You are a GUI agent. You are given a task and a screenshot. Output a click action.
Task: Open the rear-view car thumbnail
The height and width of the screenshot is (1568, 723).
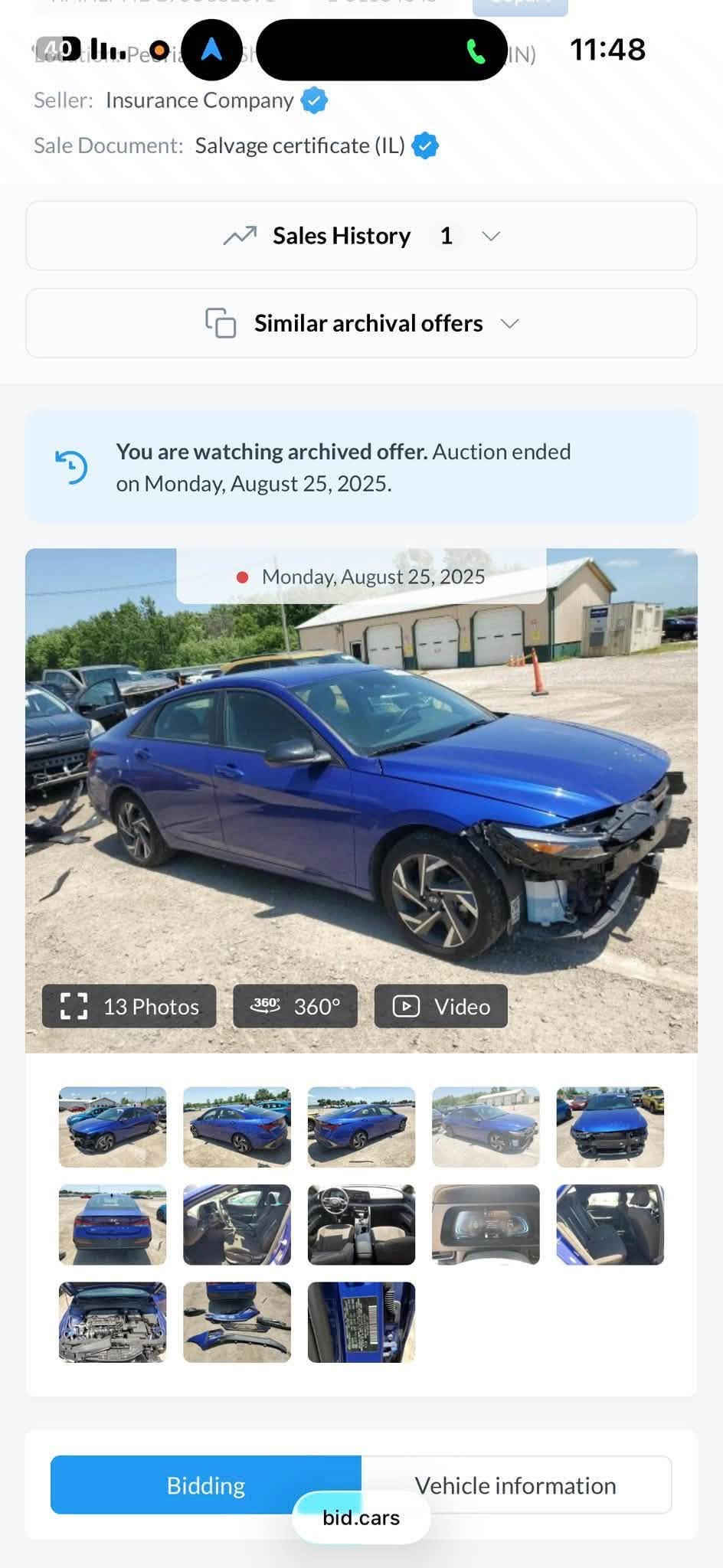[113, 1225]
